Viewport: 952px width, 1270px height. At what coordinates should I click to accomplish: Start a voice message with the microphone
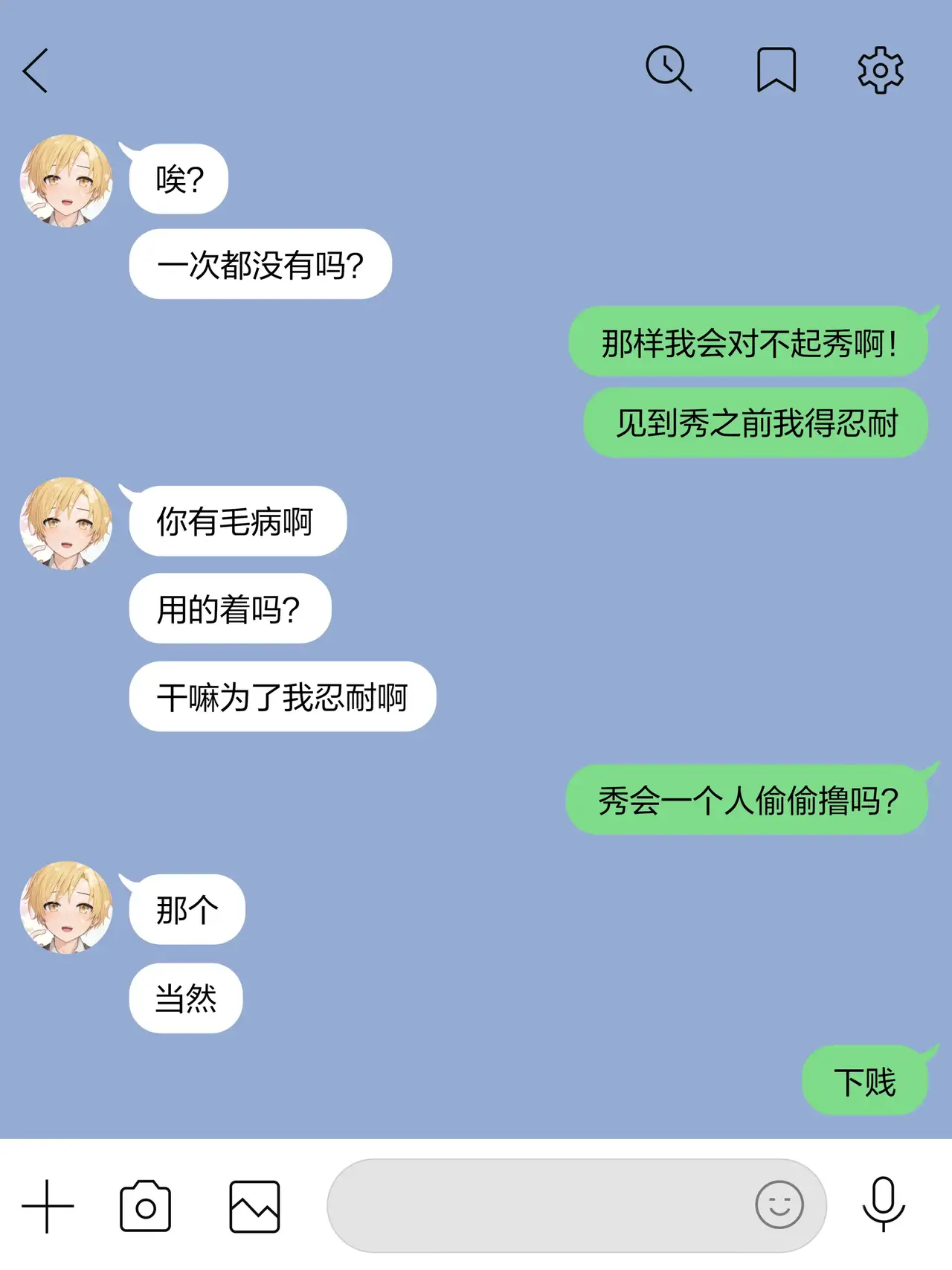tap(883, 1204)
